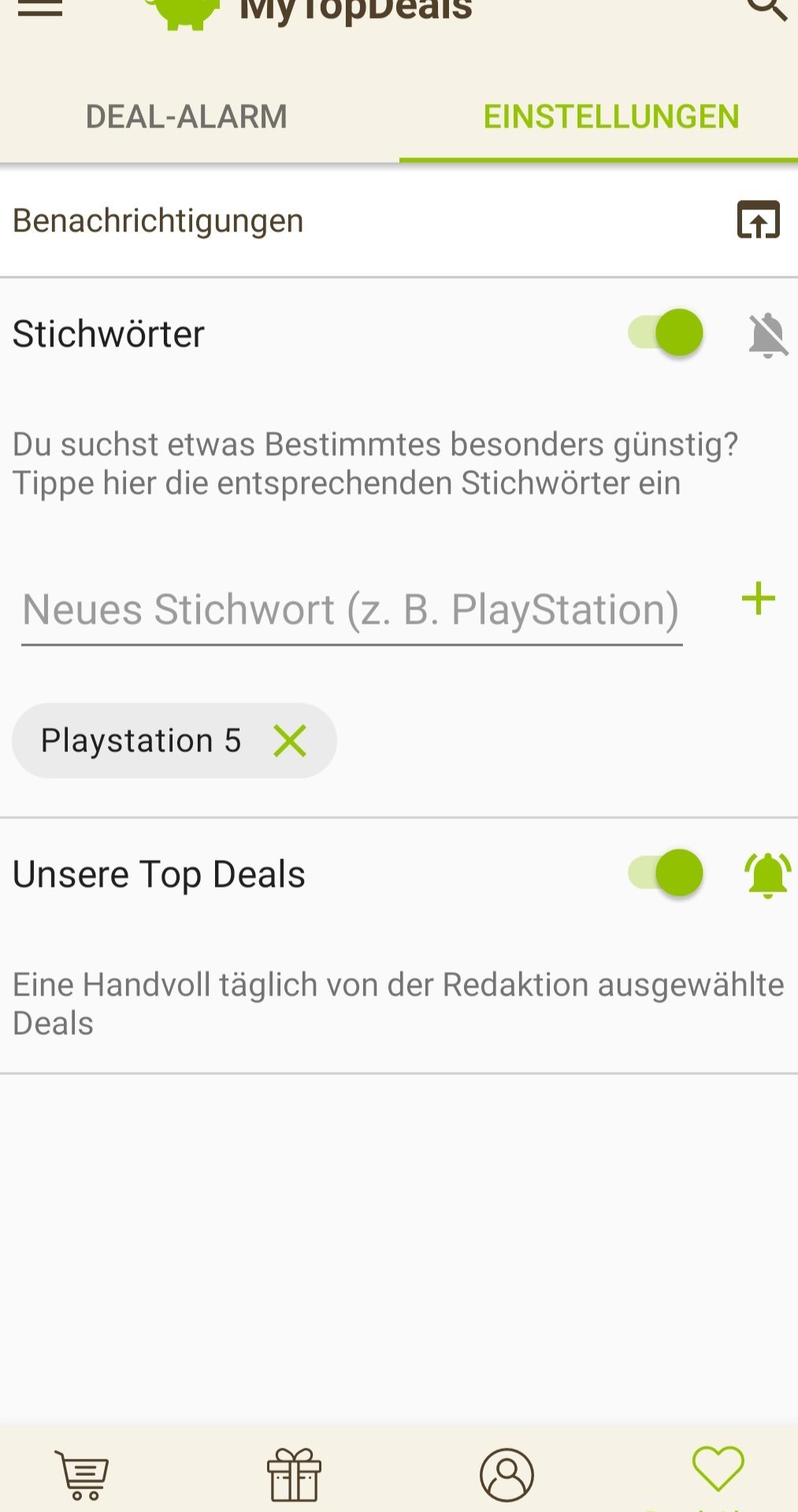The image size is (798, 1512).
Task: Open the heart favorites tab
Action: 718,1469
